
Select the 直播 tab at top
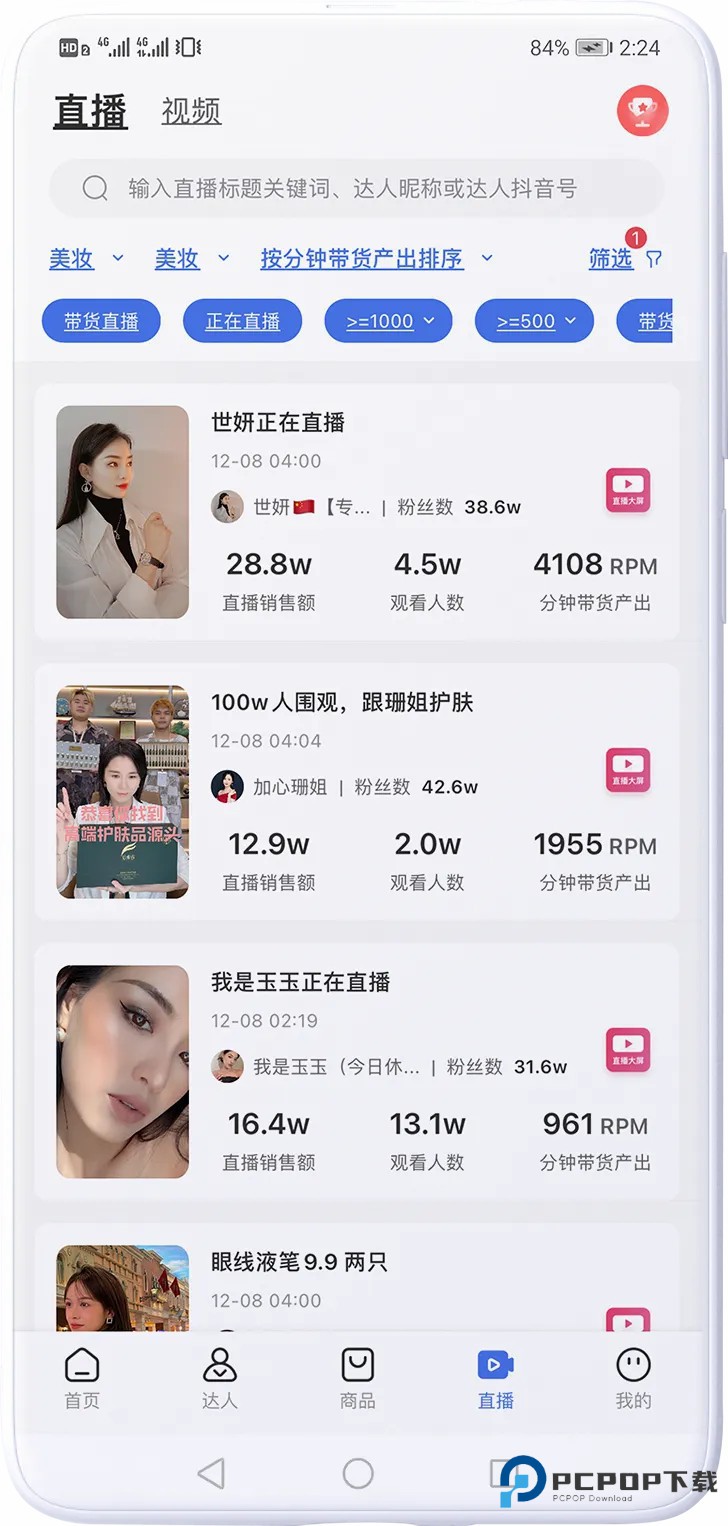[89, 111]
